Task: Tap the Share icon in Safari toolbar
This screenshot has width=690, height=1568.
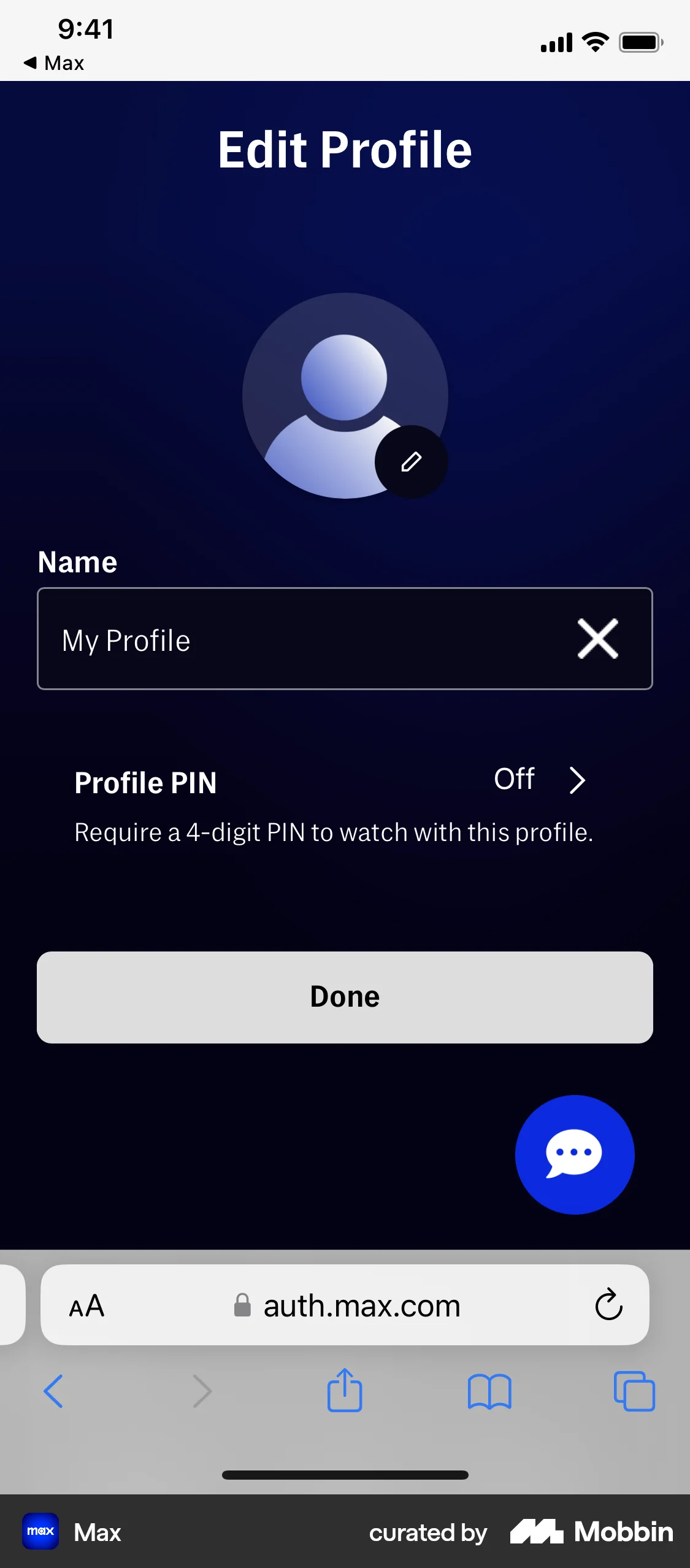Action: pos(345,1391)
